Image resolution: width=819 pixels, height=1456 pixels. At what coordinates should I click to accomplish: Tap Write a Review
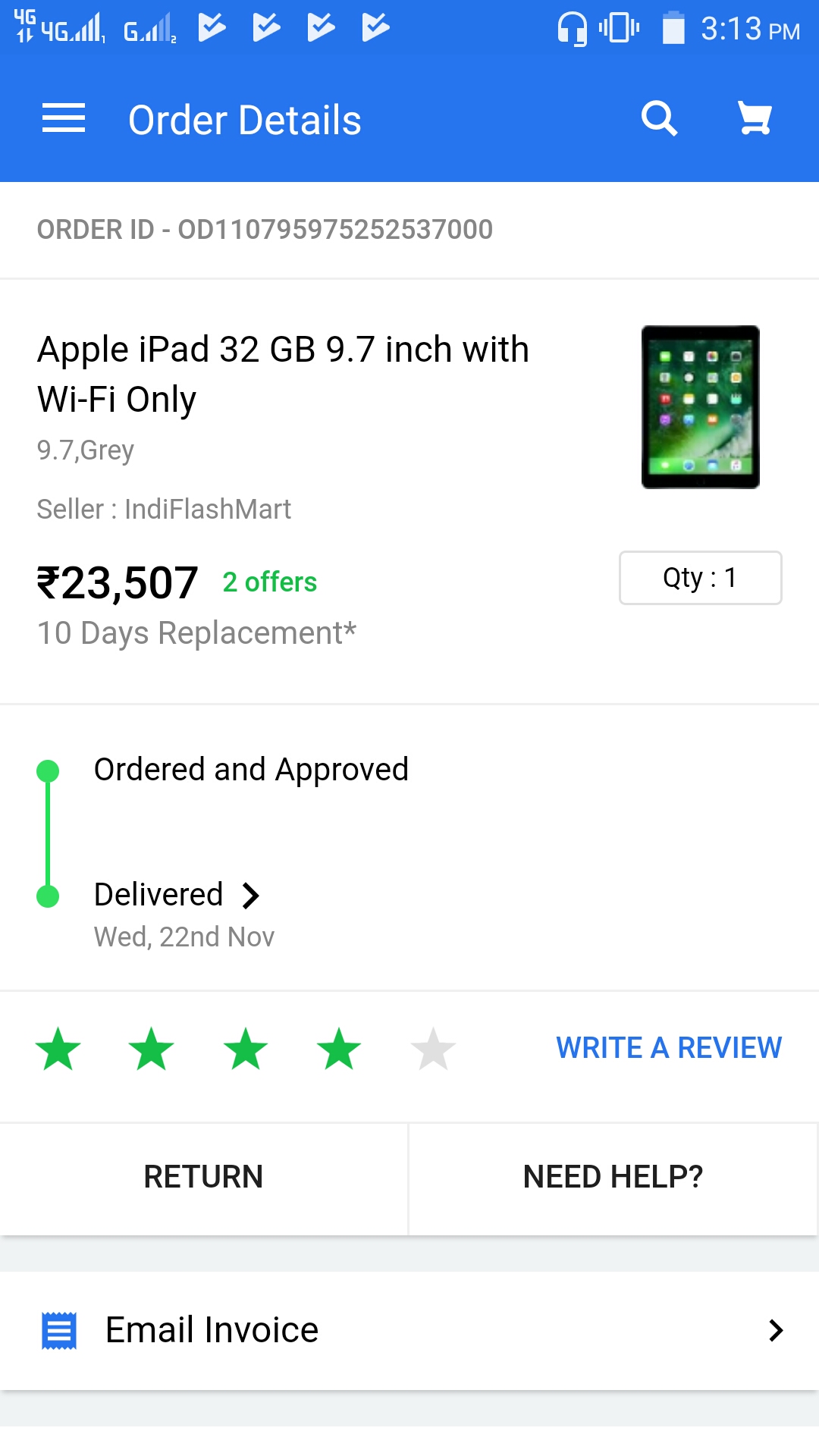pyautogui.click(x=668, y=1048)
